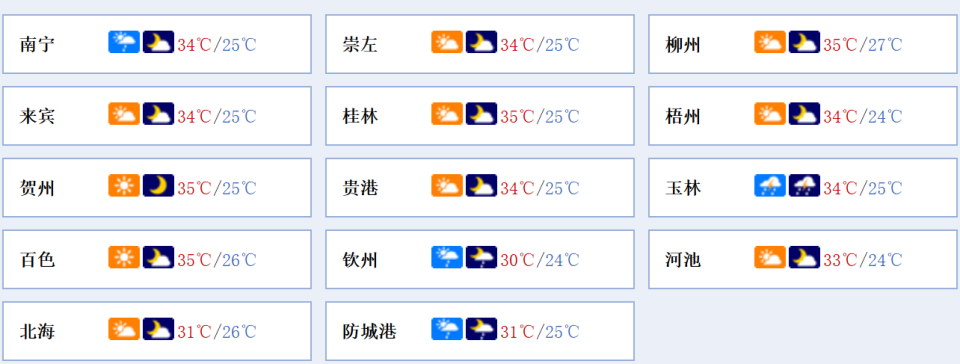Tap the 钦州 forecast card
Screen dimensions: 960x364
[479, 259]
